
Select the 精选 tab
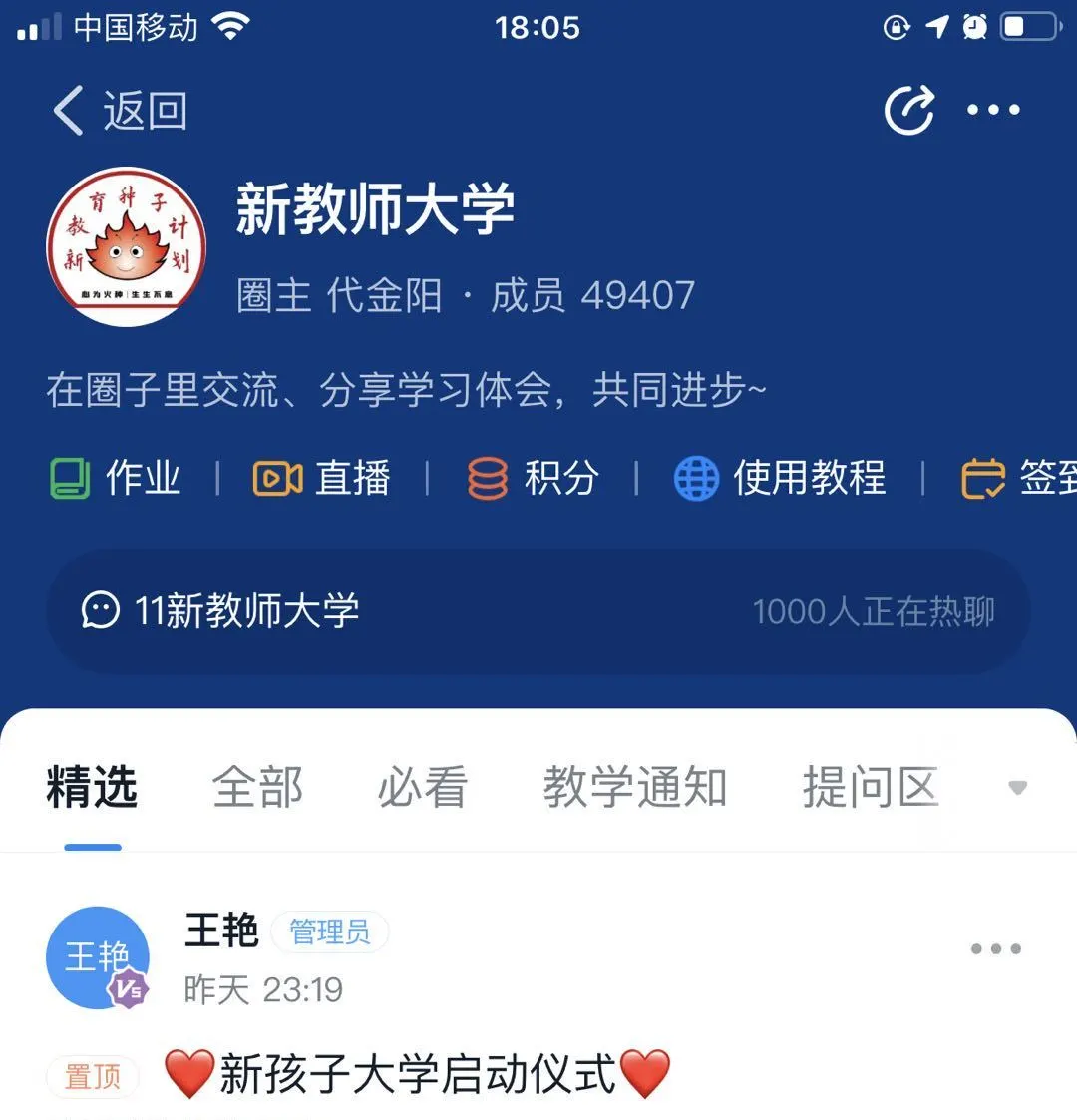point(92,787)
